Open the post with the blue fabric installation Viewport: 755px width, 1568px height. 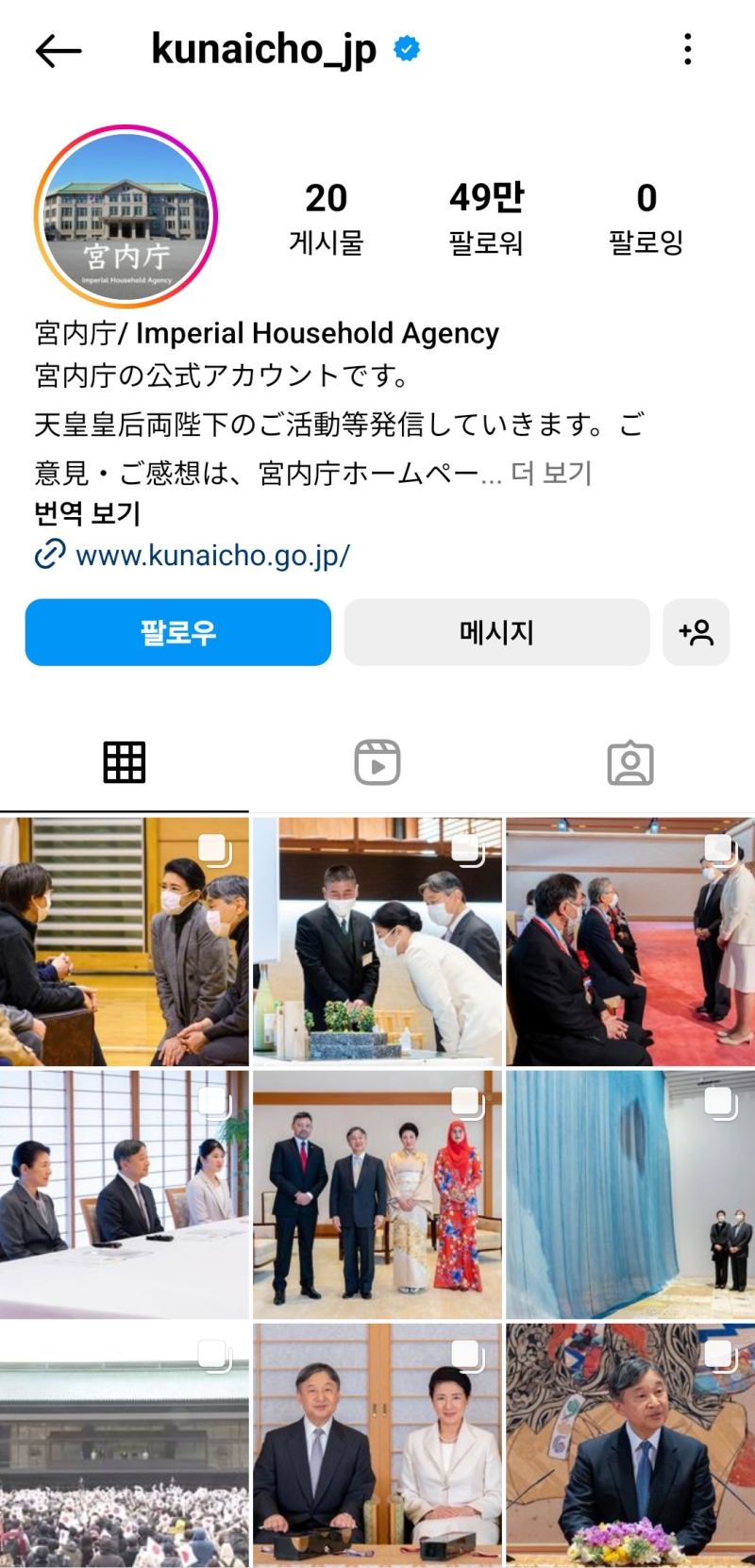tap(630, 1194)
